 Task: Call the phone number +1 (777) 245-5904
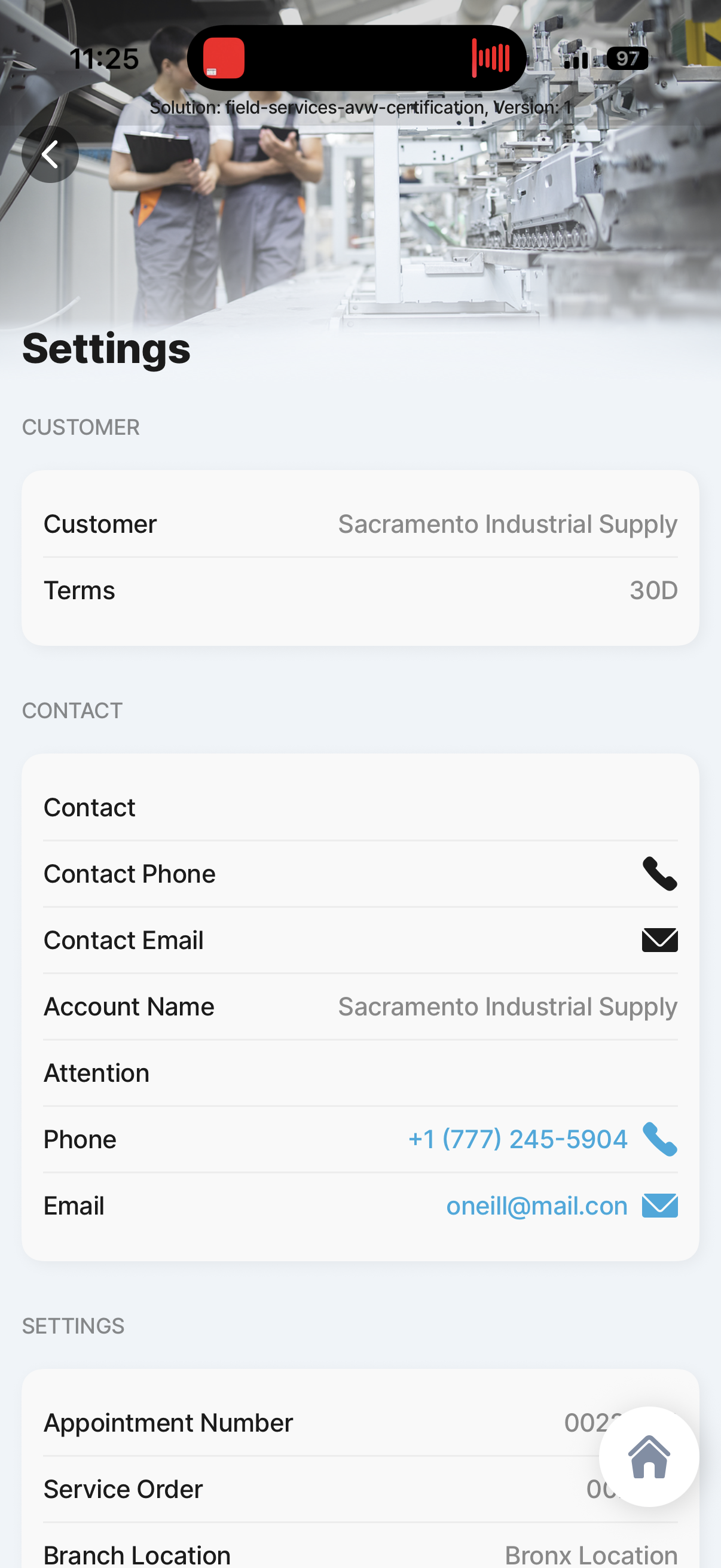pos(517,1139)
